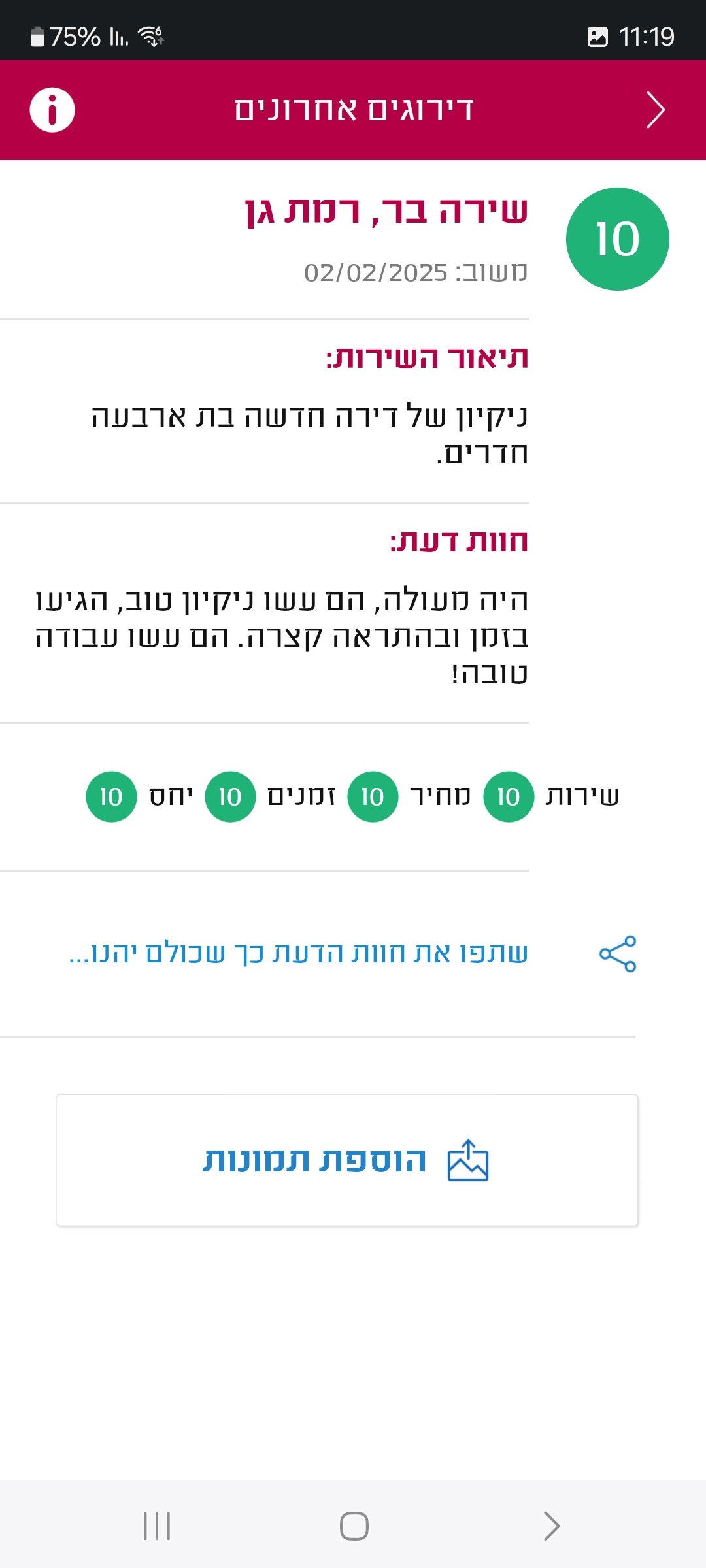
Task: Tap the Wi-Fi status icon in the status bar
Action: point(152,36)
